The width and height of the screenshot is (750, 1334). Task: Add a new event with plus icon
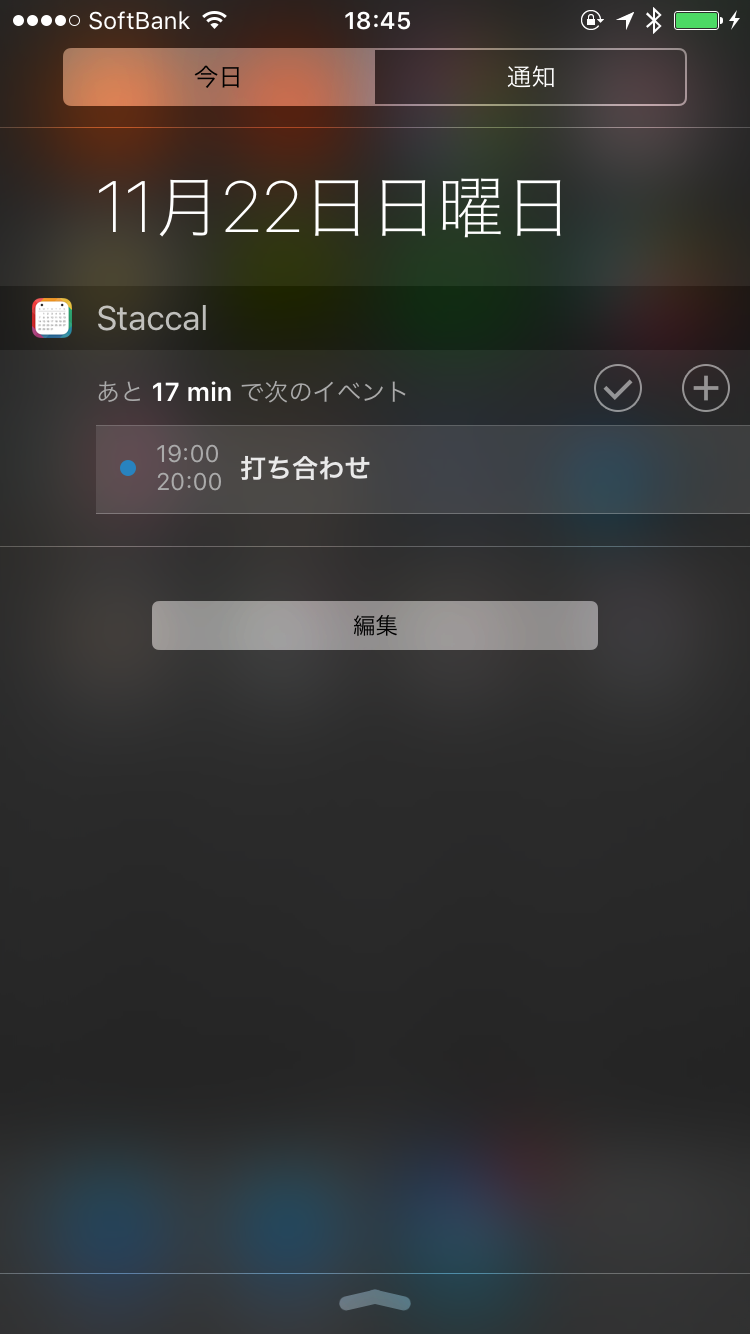point(705,389)
